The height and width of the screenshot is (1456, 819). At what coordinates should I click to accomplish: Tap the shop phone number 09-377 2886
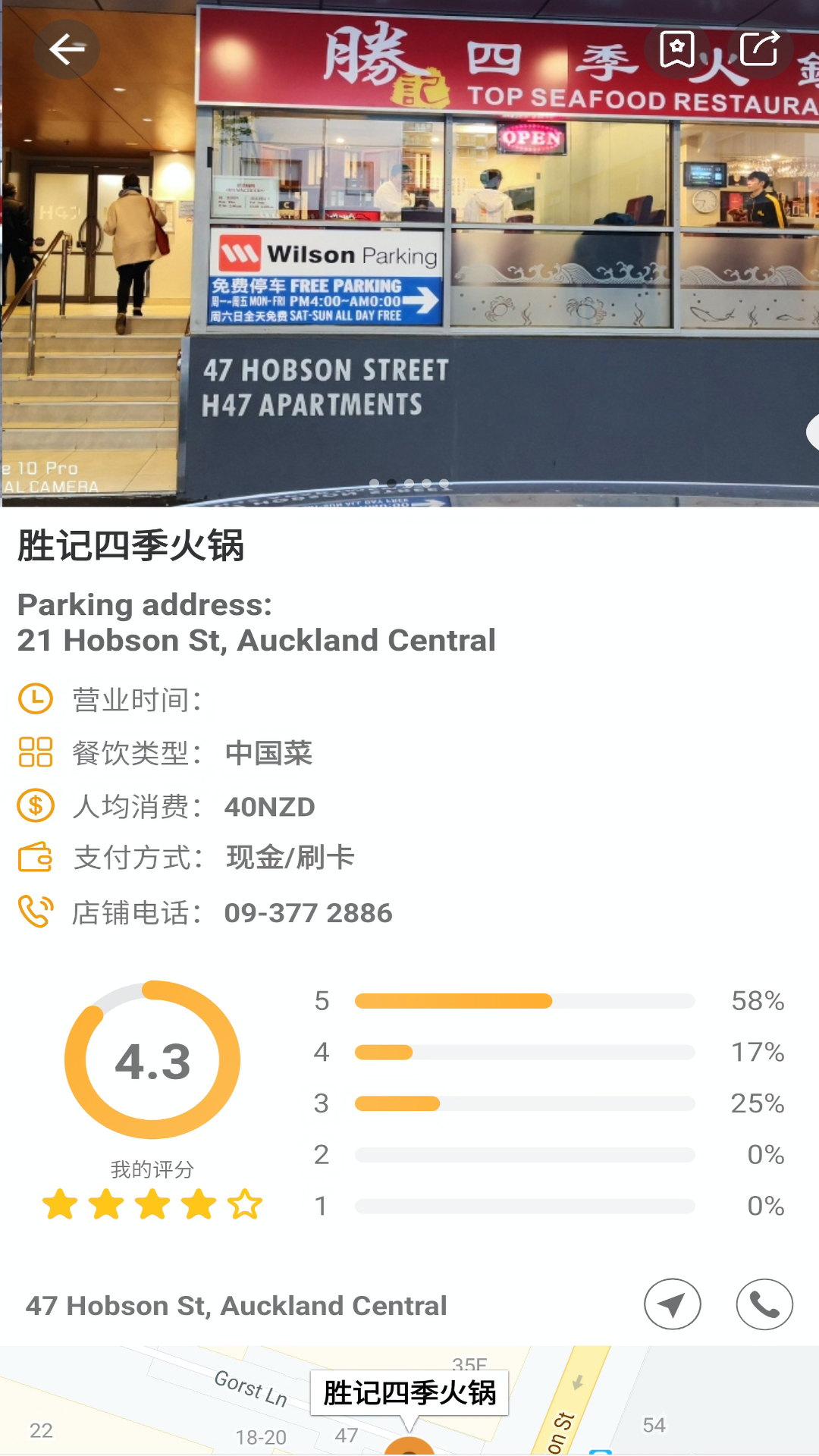[x=308, y=913]
